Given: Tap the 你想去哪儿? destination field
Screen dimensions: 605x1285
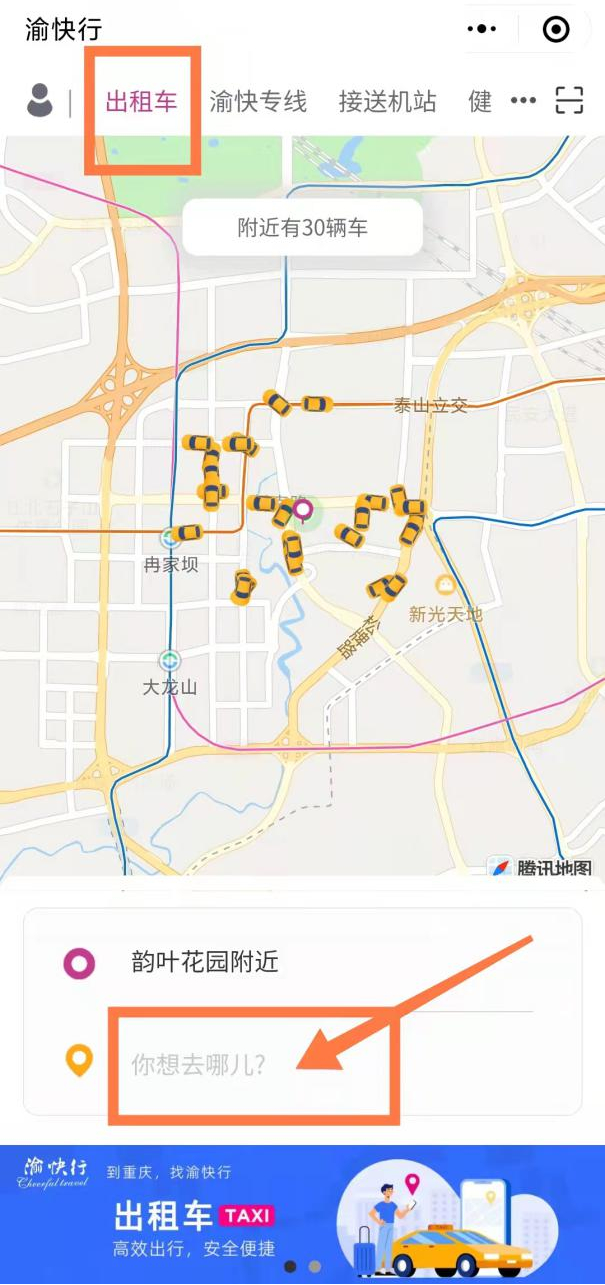Looking at the screenshot, I should [199, 1063].
